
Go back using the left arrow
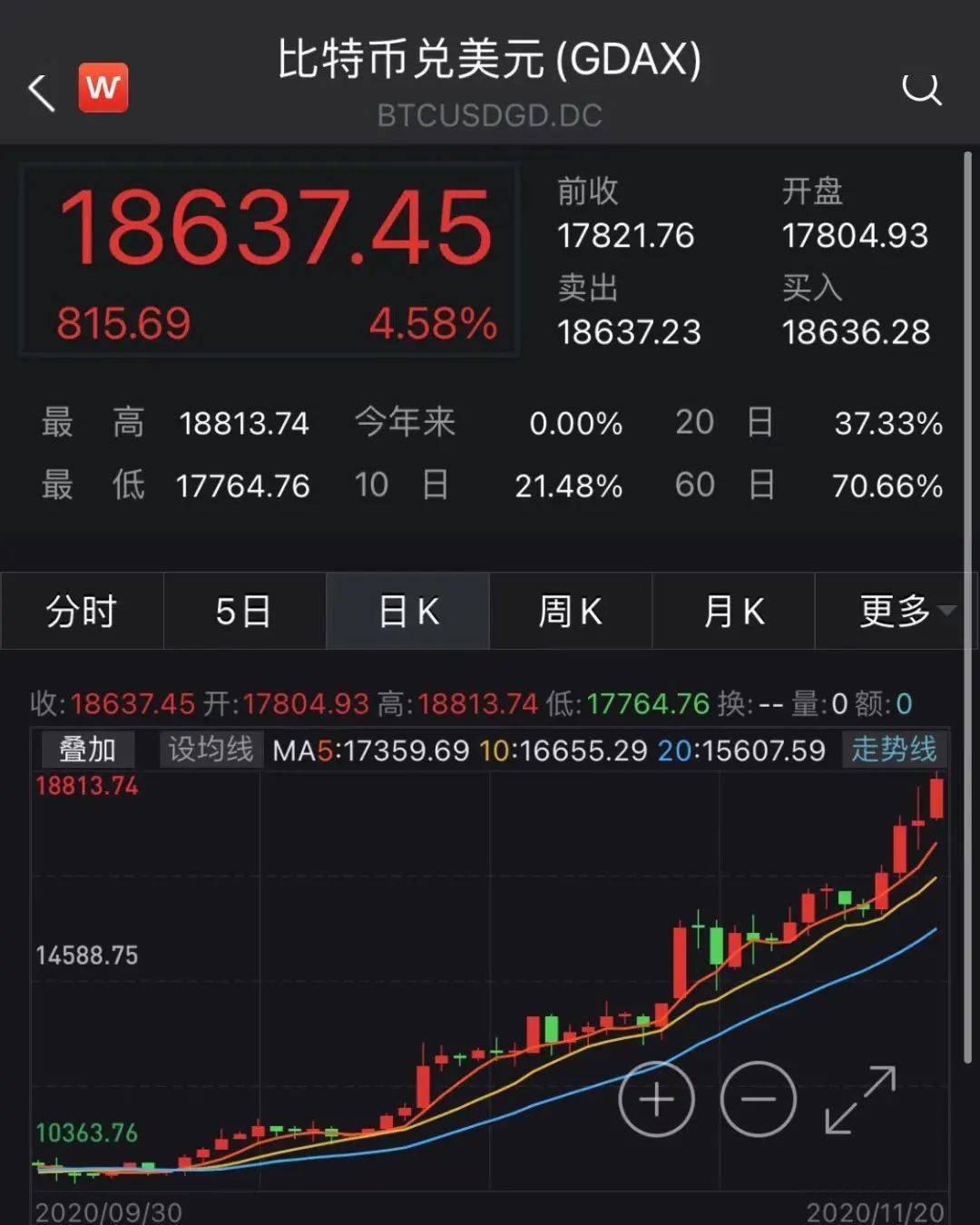click(39, 88)
